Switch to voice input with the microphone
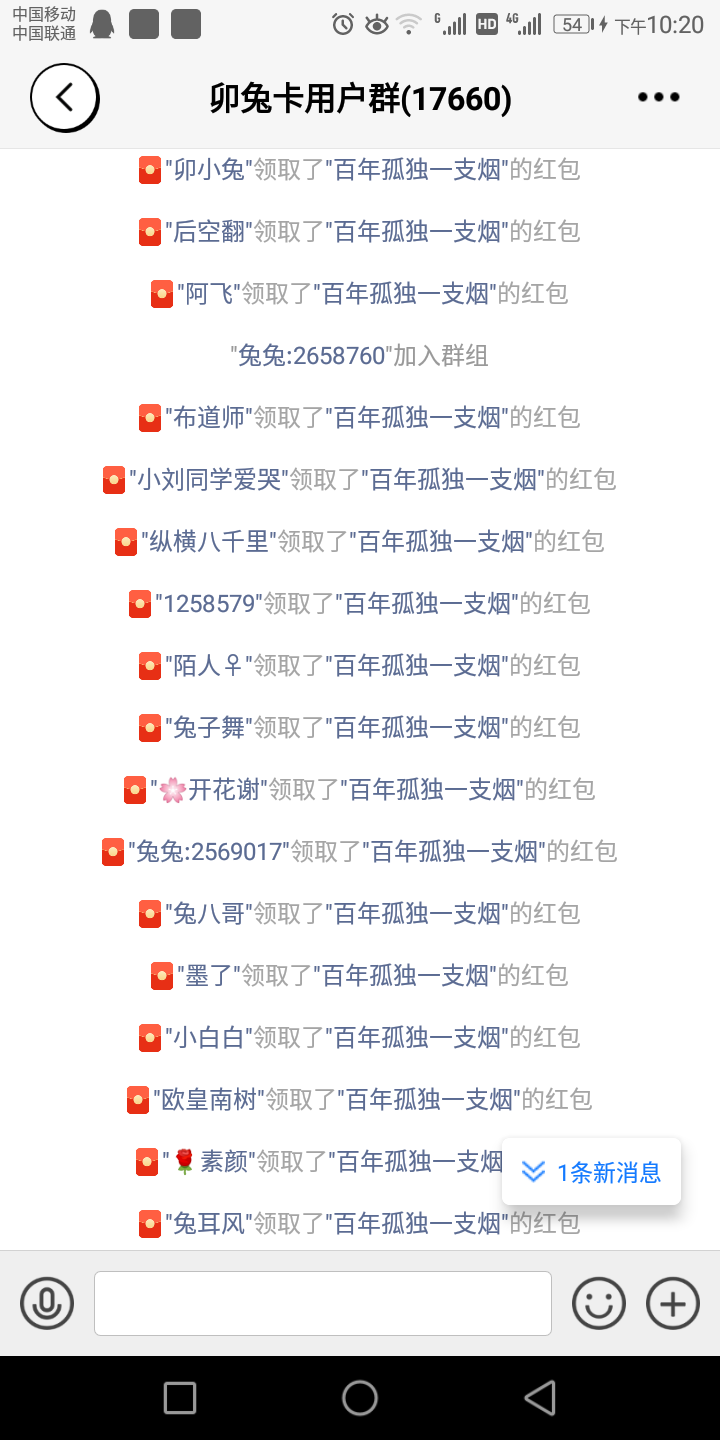This screenshot has width=720, height=1440. pos(47,1303)
